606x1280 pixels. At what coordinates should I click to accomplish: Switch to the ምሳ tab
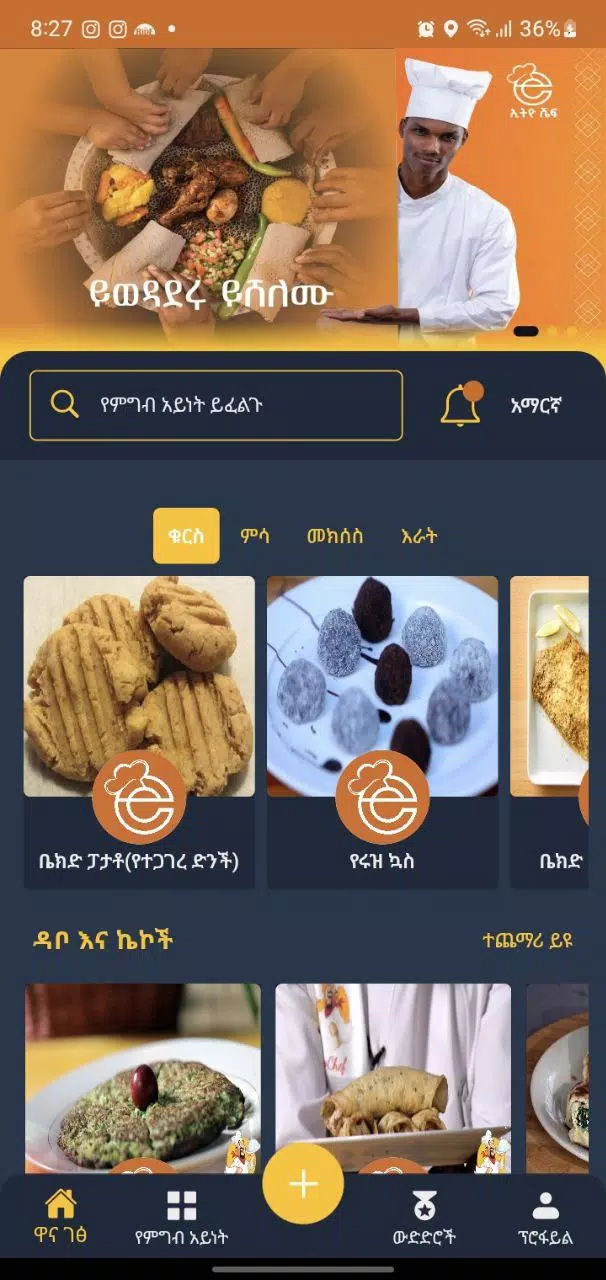257,536
